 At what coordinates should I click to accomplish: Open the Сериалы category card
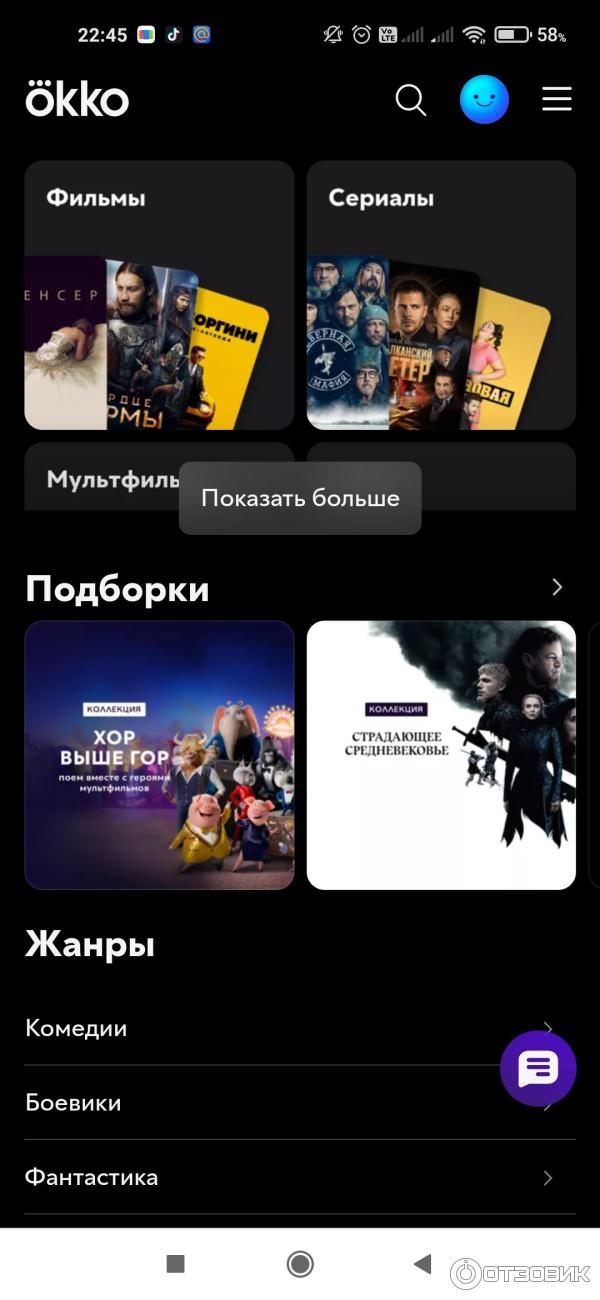pyautogui.click(x=441, y=295)
